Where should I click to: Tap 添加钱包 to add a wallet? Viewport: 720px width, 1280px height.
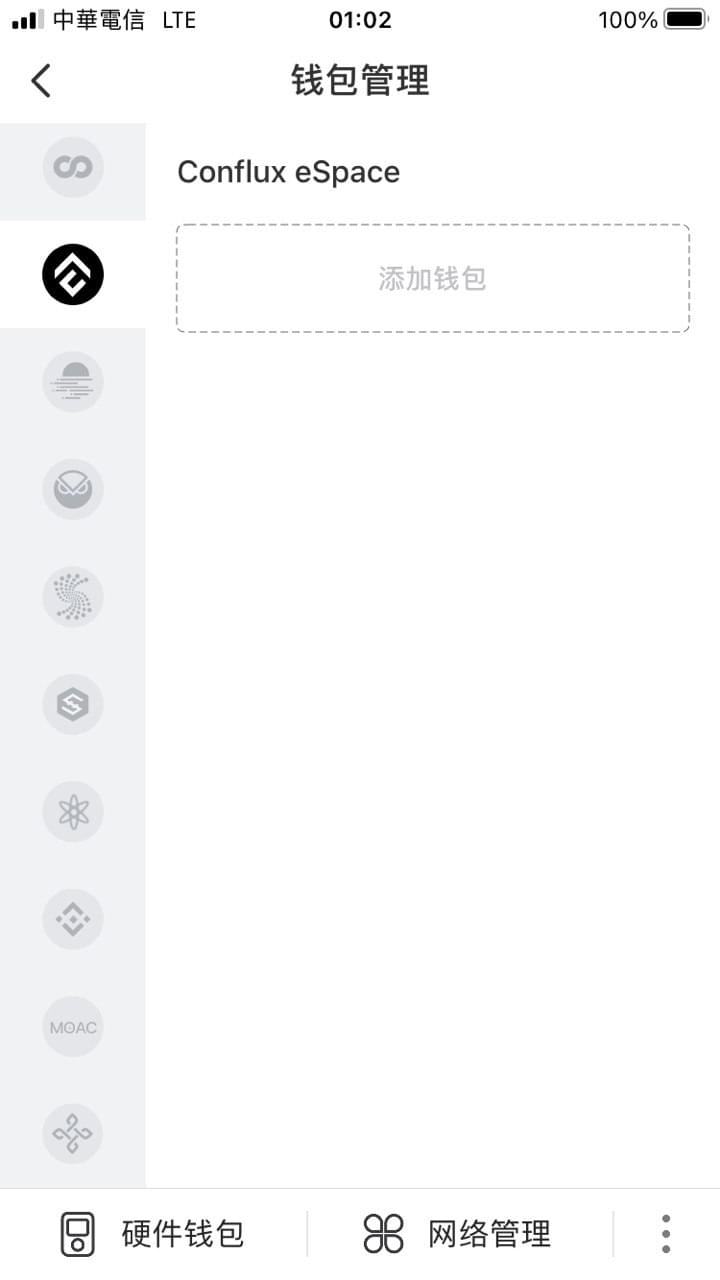pos(432,278)
